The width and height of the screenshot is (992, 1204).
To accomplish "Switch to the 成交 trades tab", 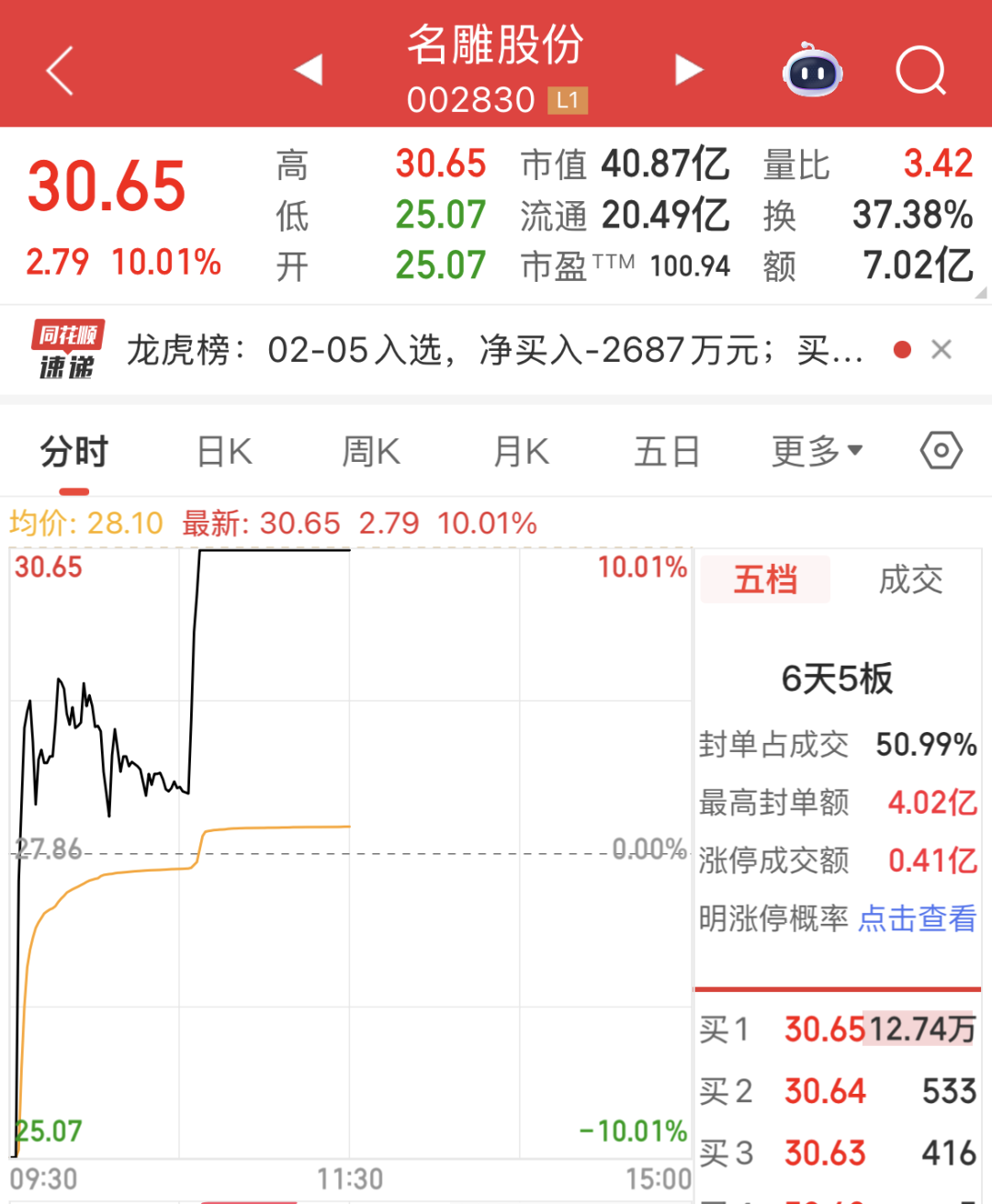I will pos(910,579).
